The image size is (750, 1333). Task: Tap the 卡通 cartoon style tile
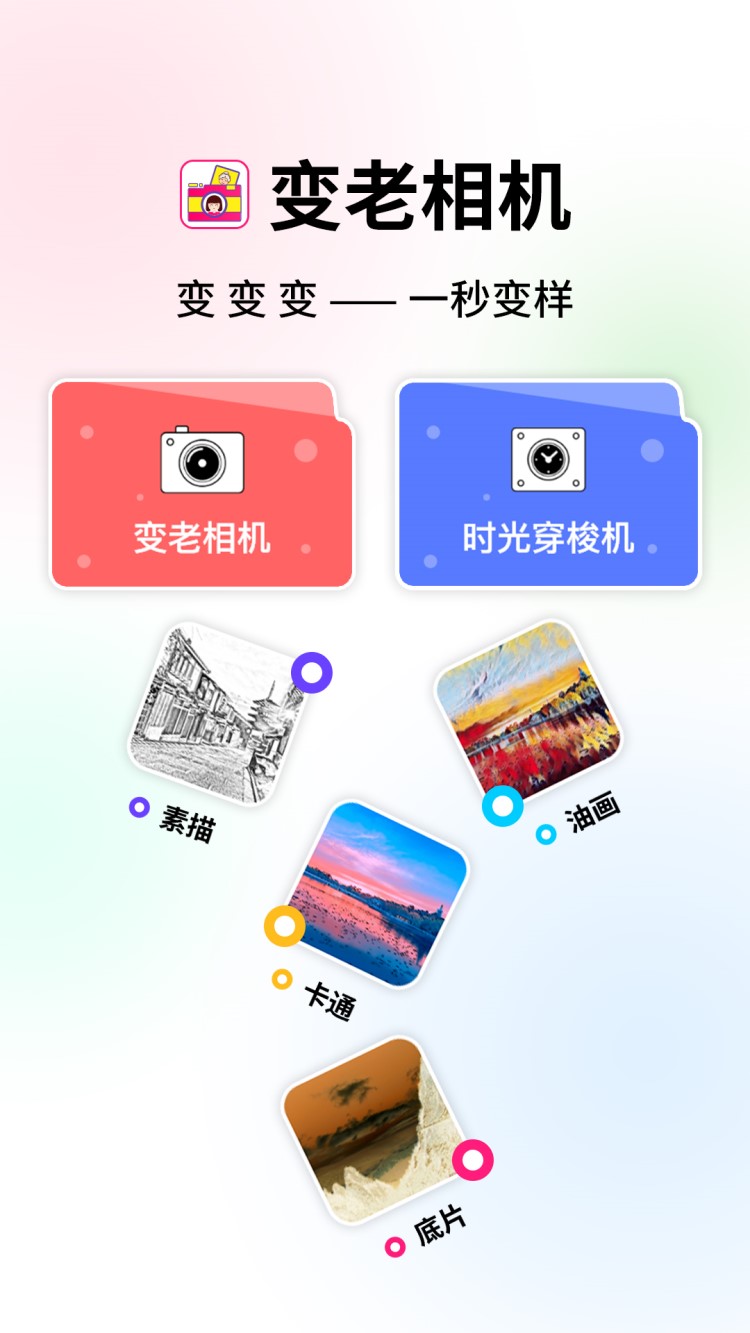pyautogui.click(x=378, y=894)
